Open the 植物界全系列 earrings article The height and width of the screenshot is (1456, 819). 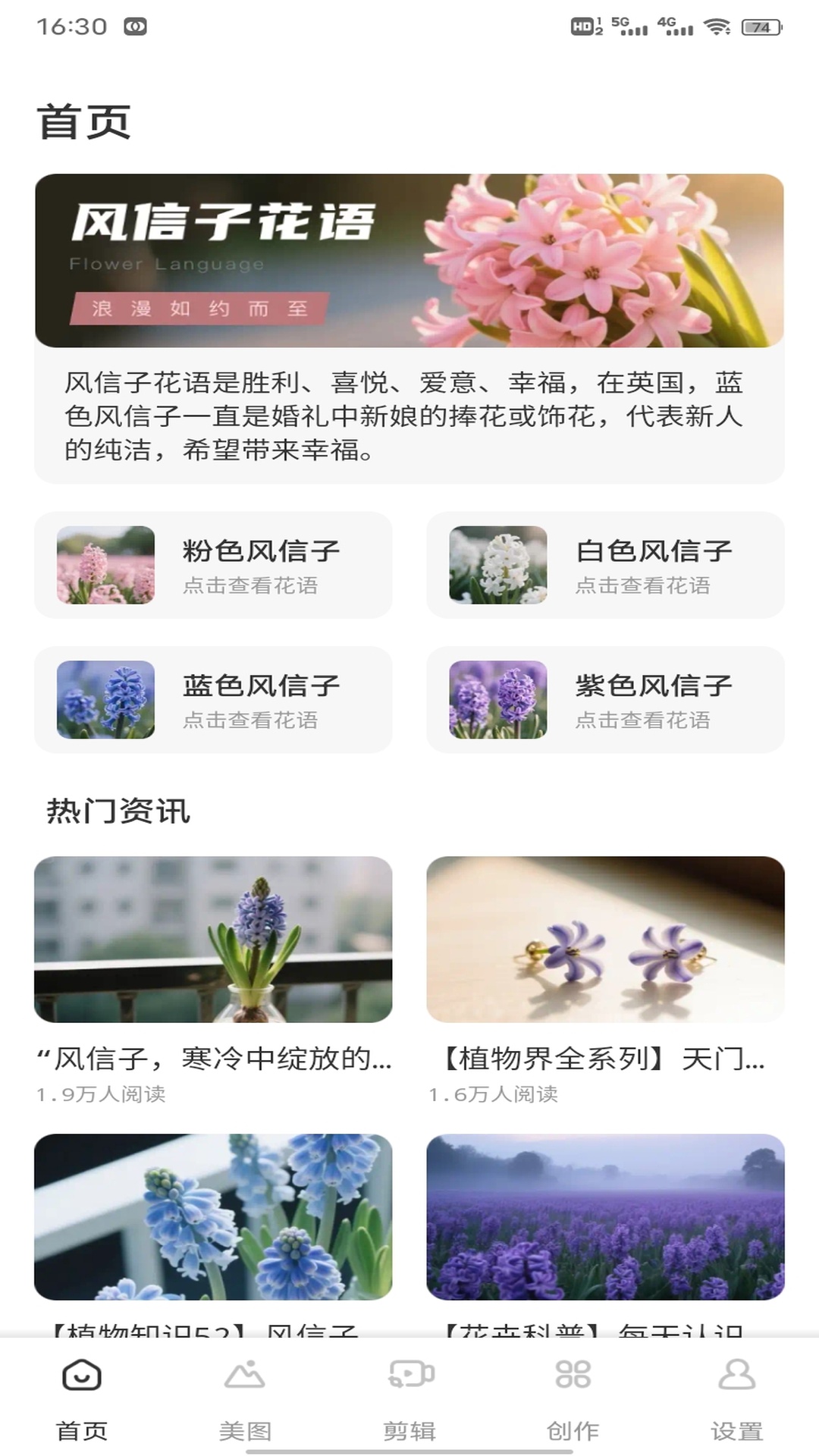pos(606,944)
